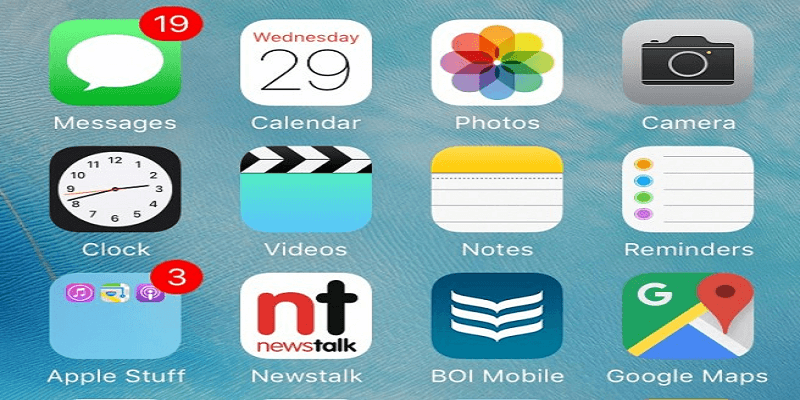800x400 pixels.
Task: Launch the Newstalk app
Action: point(305,318)
